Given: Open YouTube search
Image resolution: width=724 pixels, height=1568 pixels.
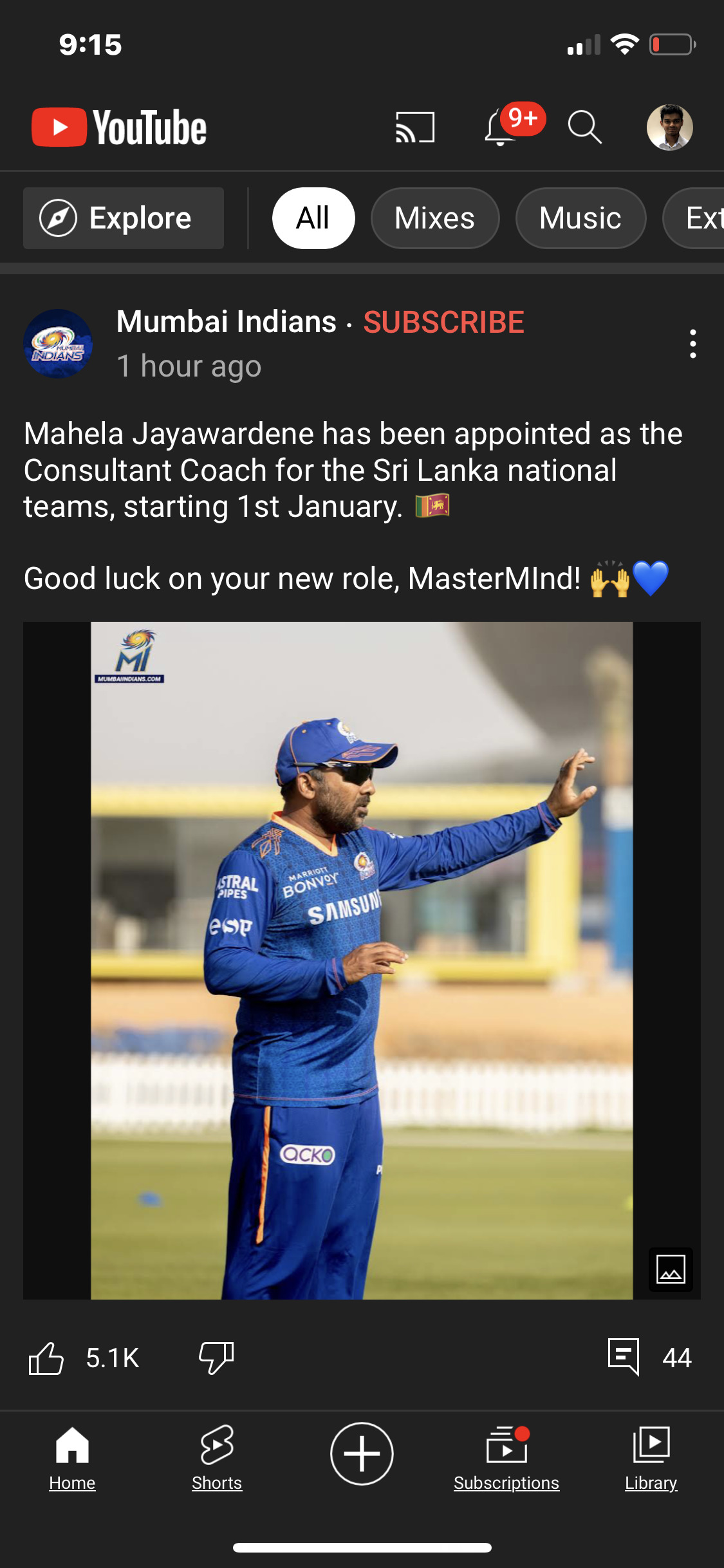Looking at the screenshot, I should click(584, 127).
